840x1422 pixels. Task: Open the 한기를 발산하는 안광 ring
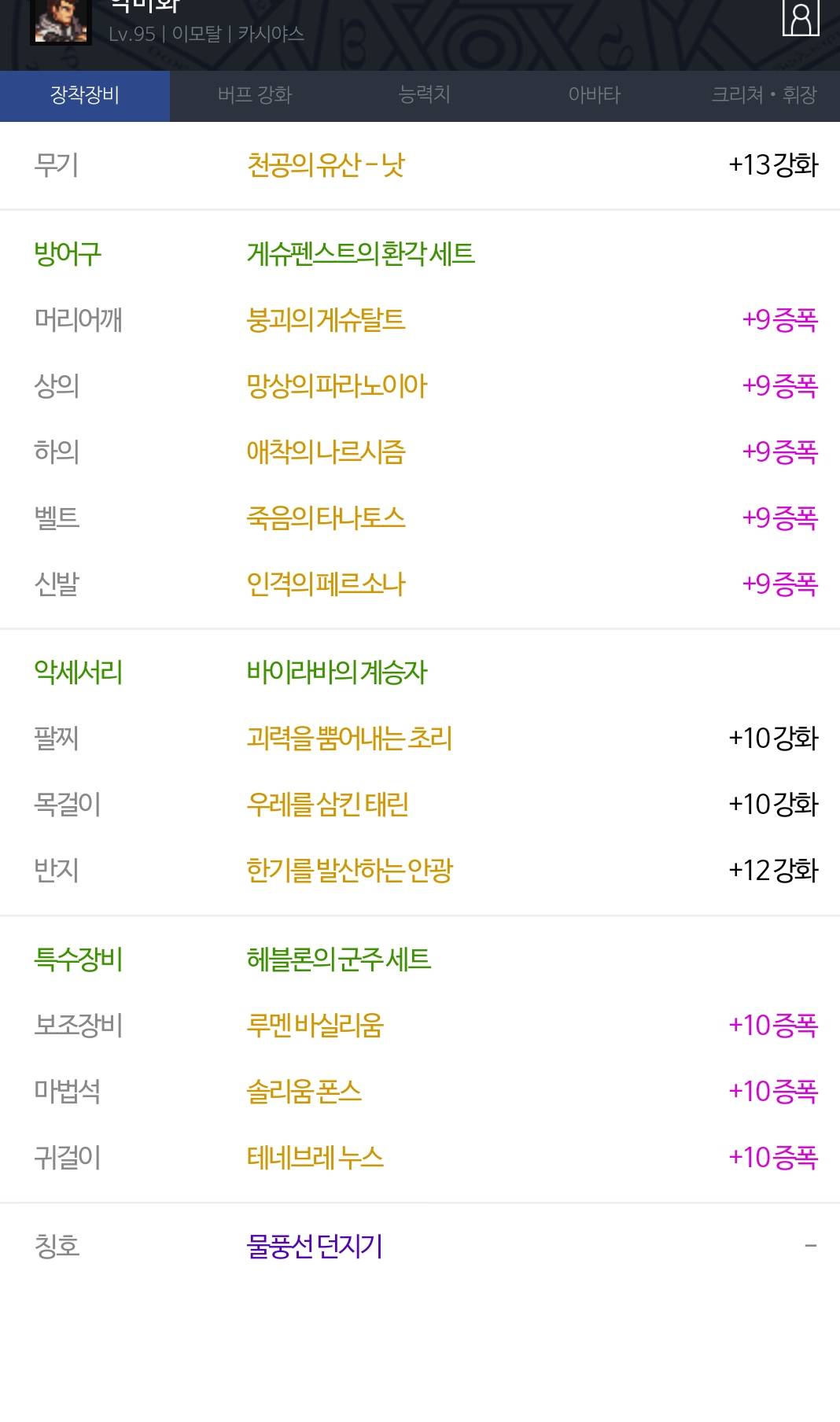(x=349, y=871)
